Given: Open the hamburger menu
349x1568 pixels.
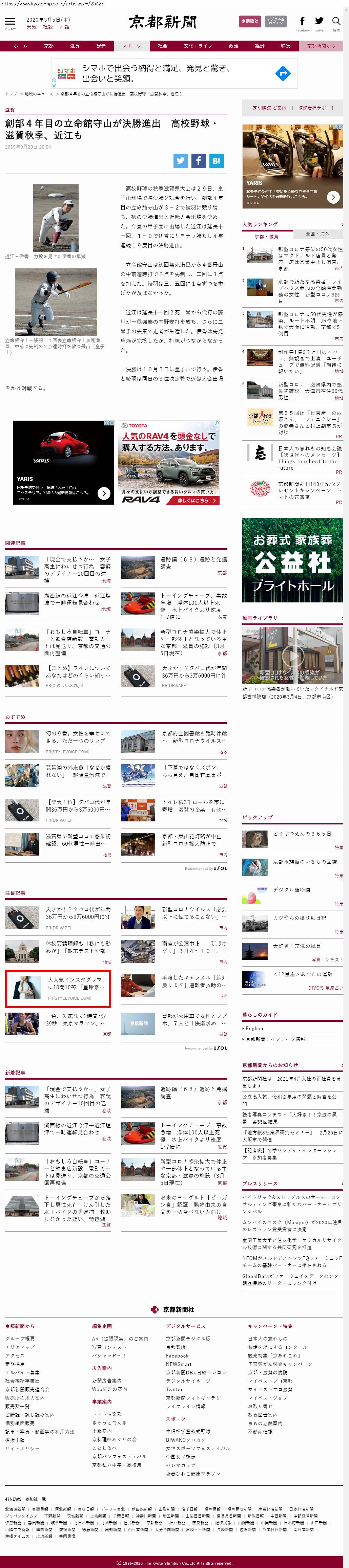Looking at the screenshot, I should (10, 23).
